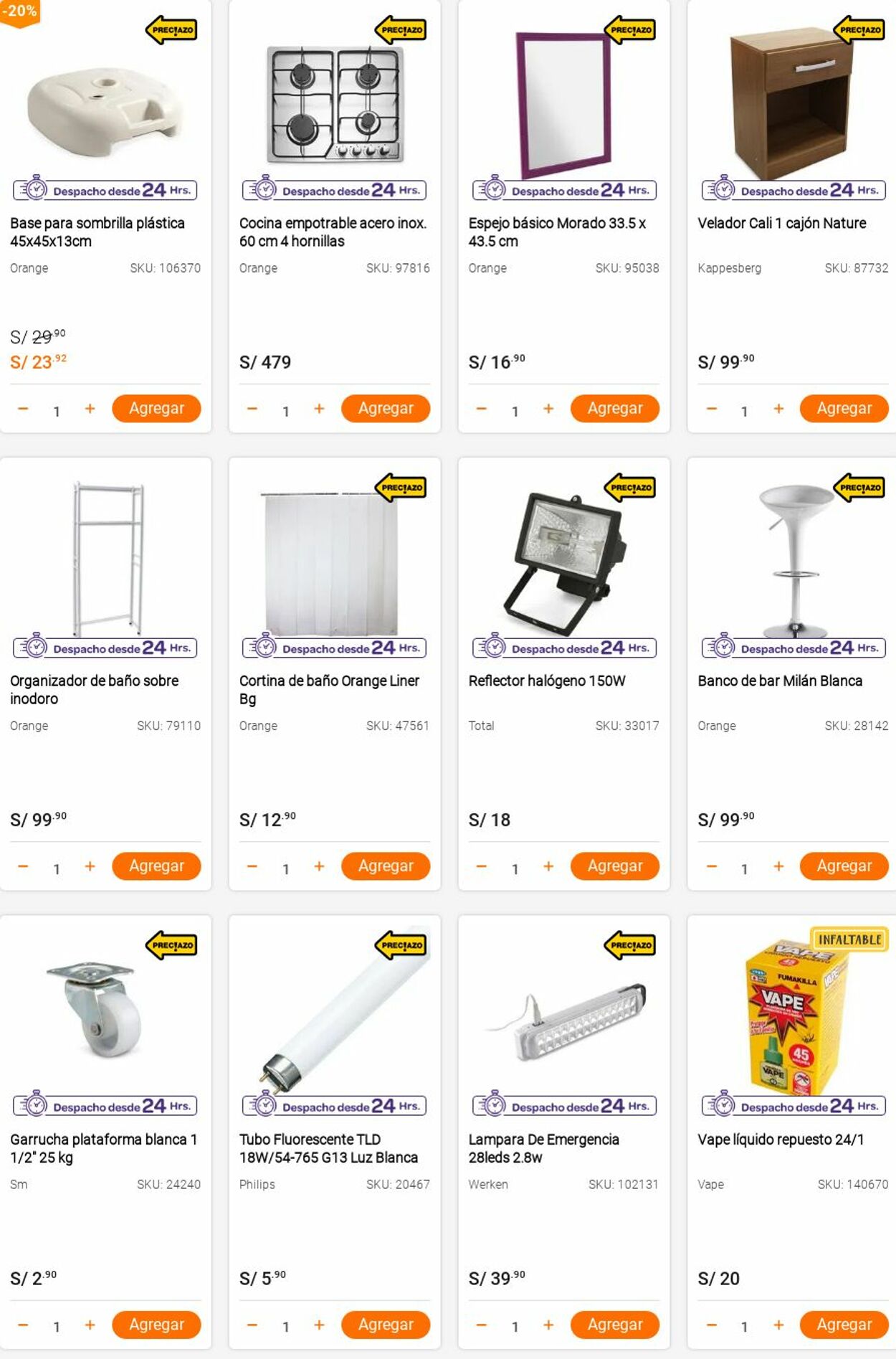Add Cortina de baño Orange Liner to cart

pos(386,866)
